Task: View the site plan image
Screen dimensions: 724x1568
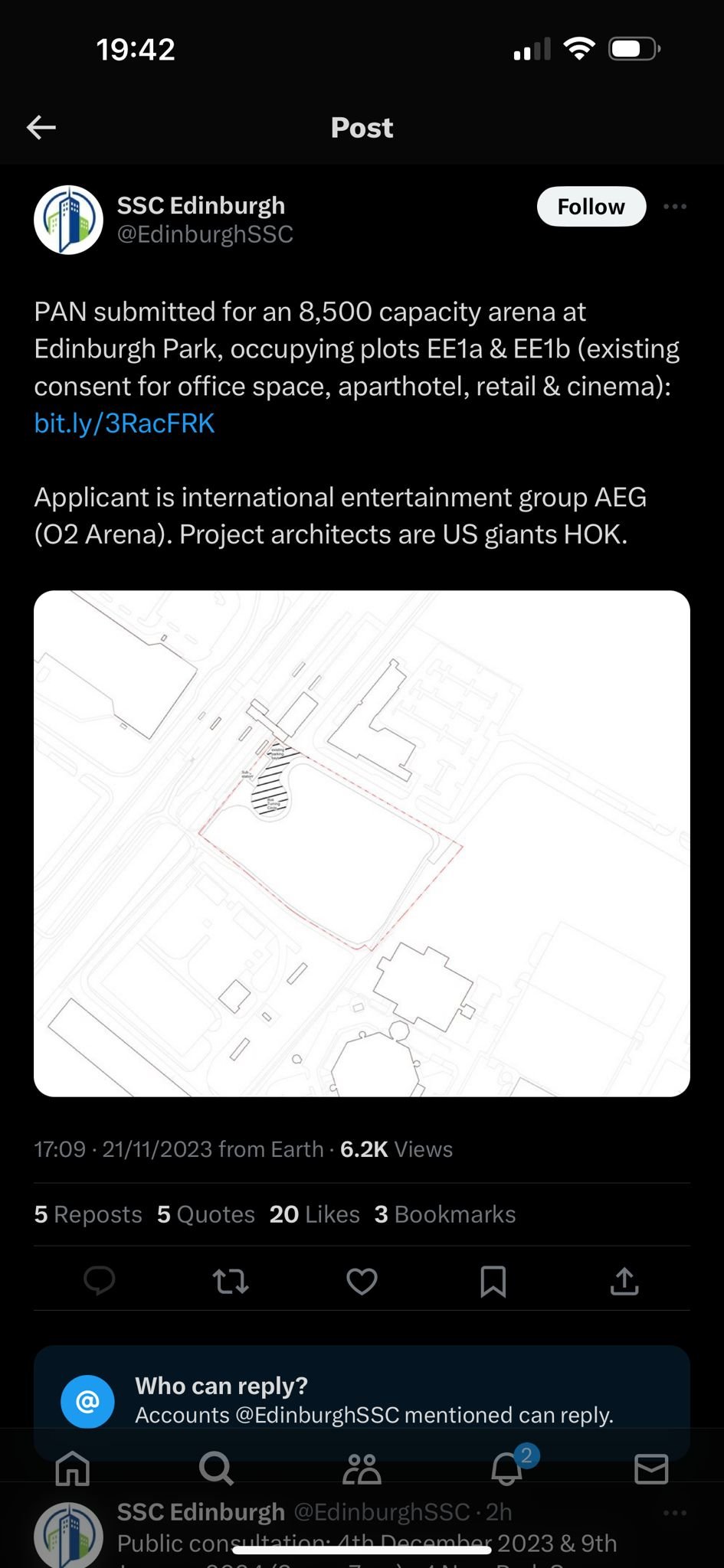Action: (x=362, y=843)
